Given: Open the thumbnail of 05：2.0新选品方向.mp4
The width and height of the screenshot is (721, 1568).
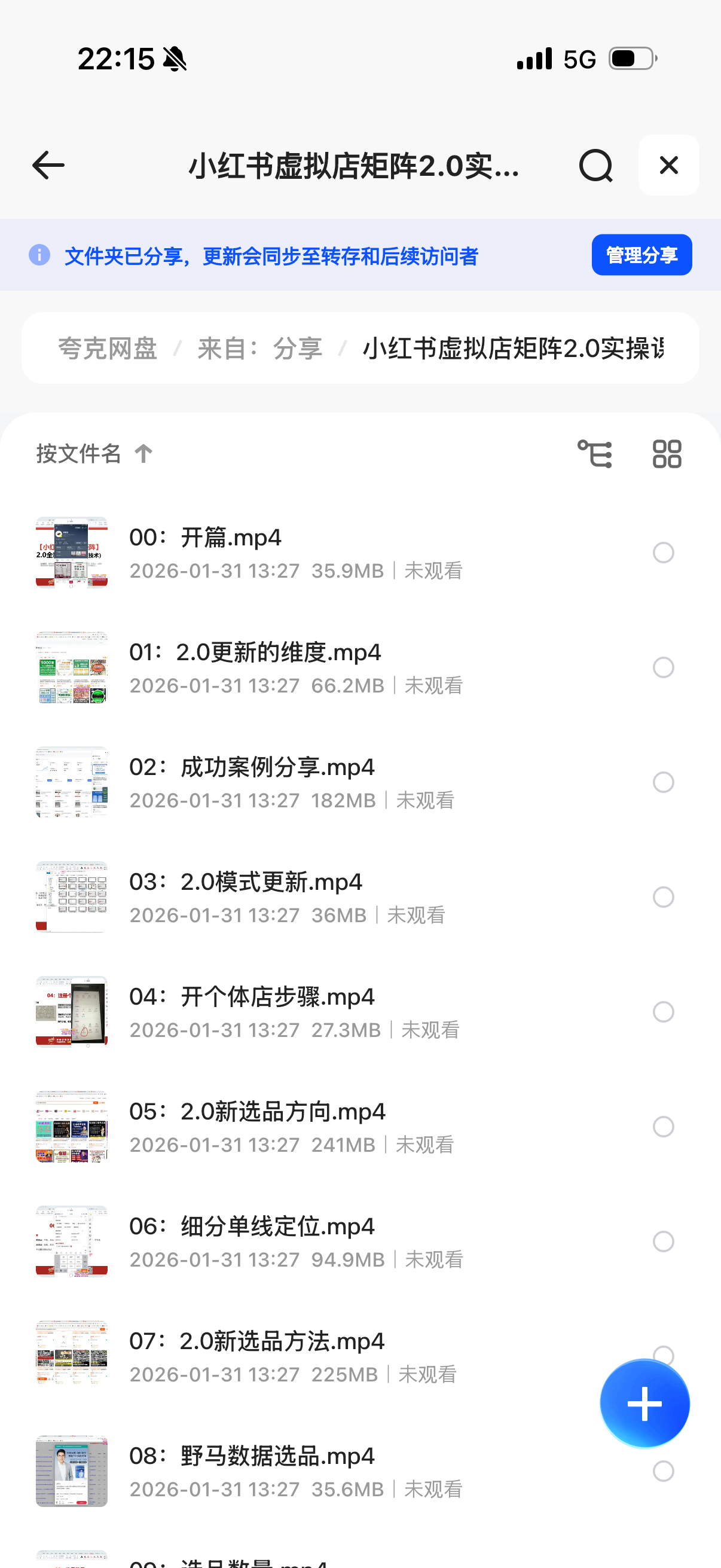Looking at the screenshot, I should (72, 1127).
